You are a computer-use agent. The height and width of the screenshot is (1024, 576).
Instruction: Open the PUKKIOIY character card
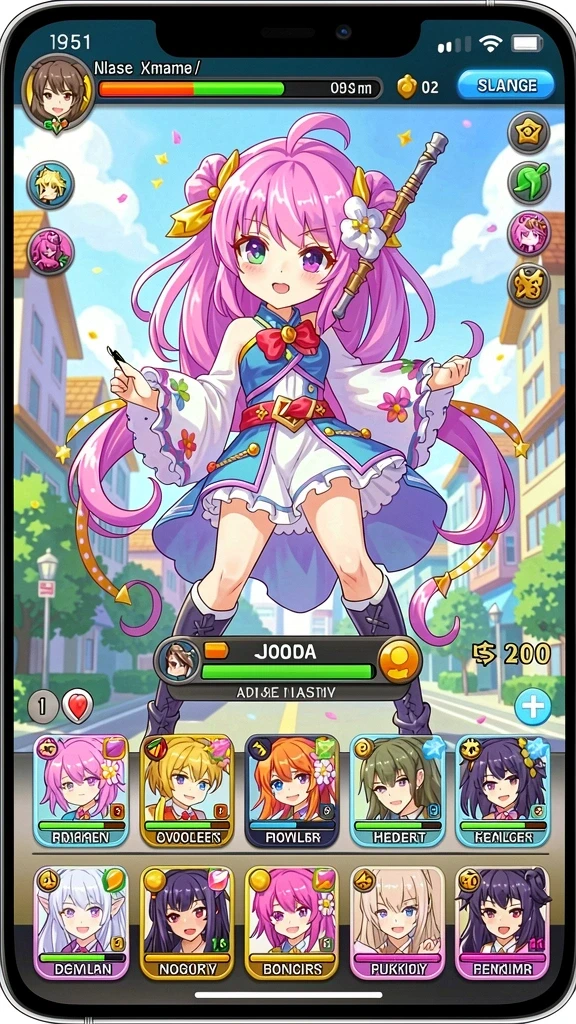pyautogui.click(x=397, y=922)
